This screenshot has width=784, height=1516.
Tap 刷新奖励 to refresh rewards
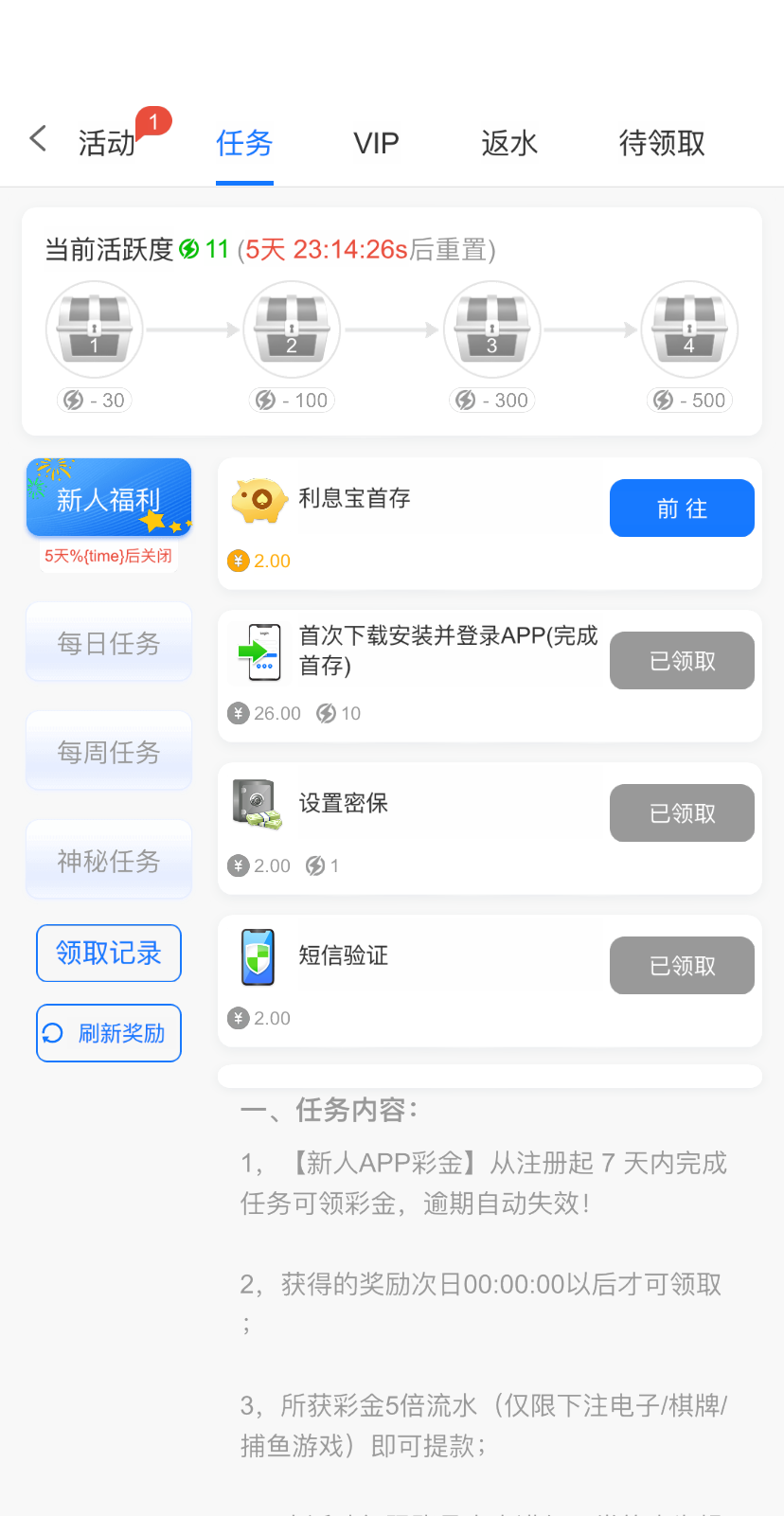(109, 1033)
